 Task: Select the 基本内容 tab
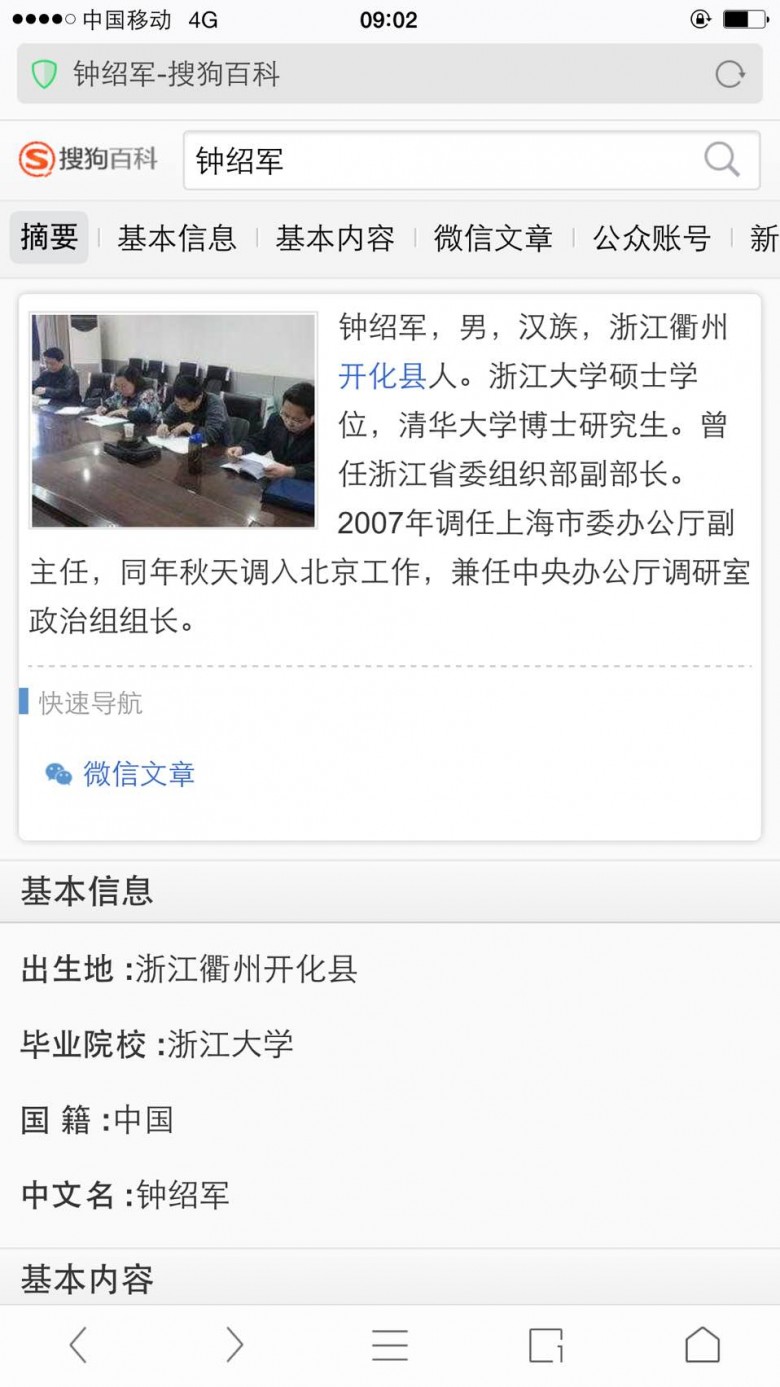point(335,238)
